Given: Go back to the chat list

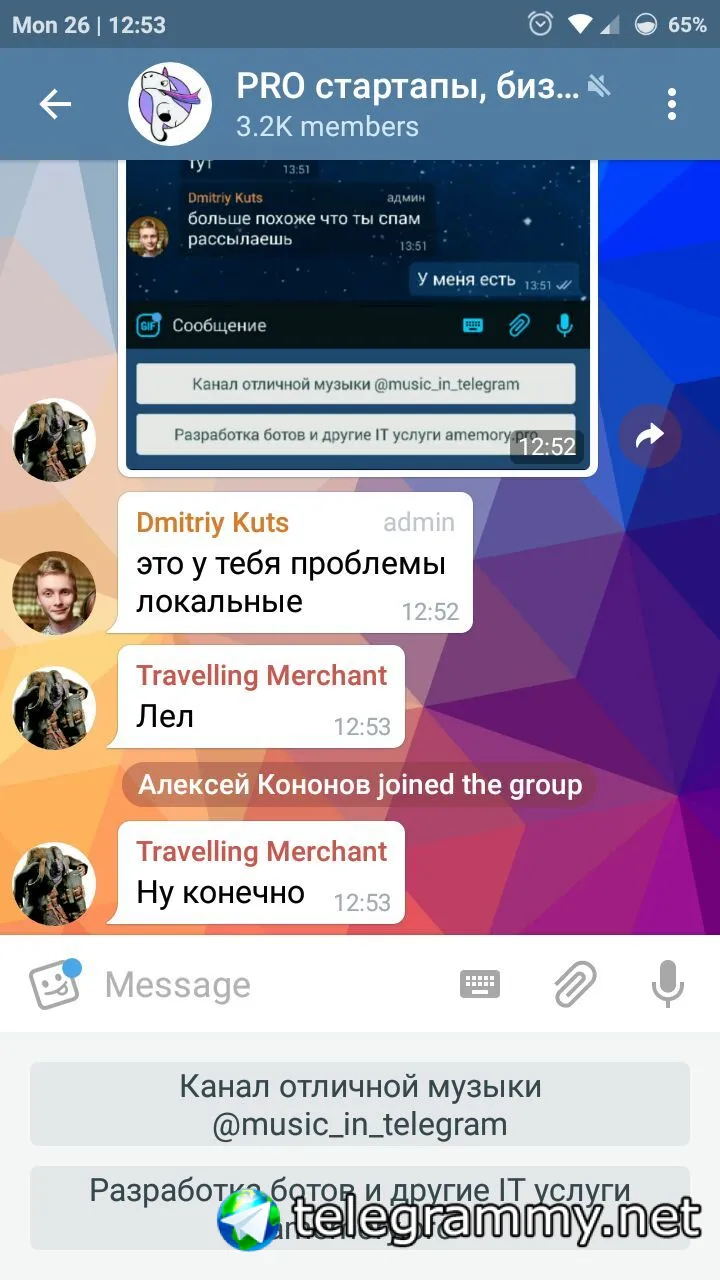Looking at the screenshot, I should [55, 104].
